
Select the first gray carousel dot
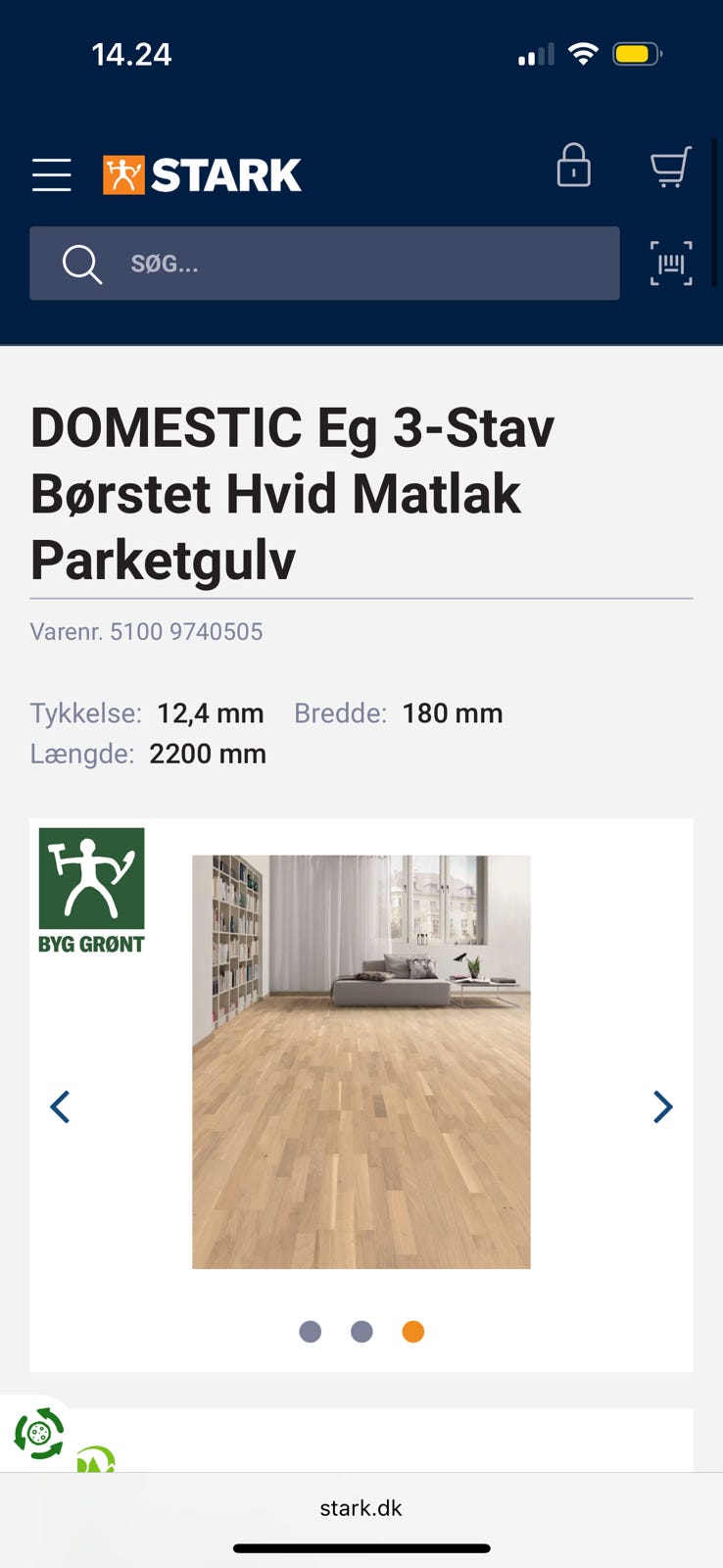pos(311,1332)
